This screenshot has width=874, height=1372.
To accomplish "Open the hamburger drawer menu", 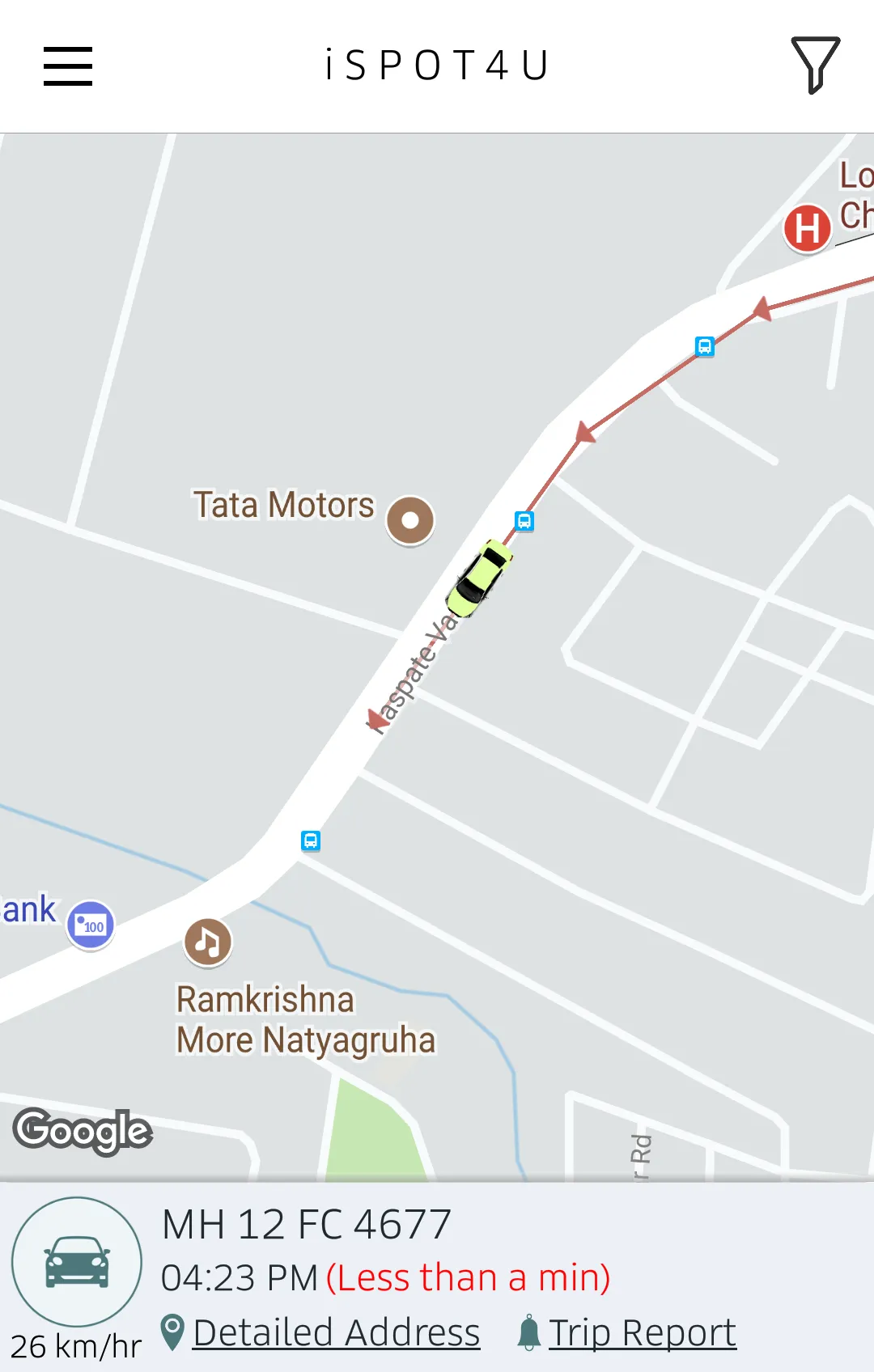I will coord(67,66).
